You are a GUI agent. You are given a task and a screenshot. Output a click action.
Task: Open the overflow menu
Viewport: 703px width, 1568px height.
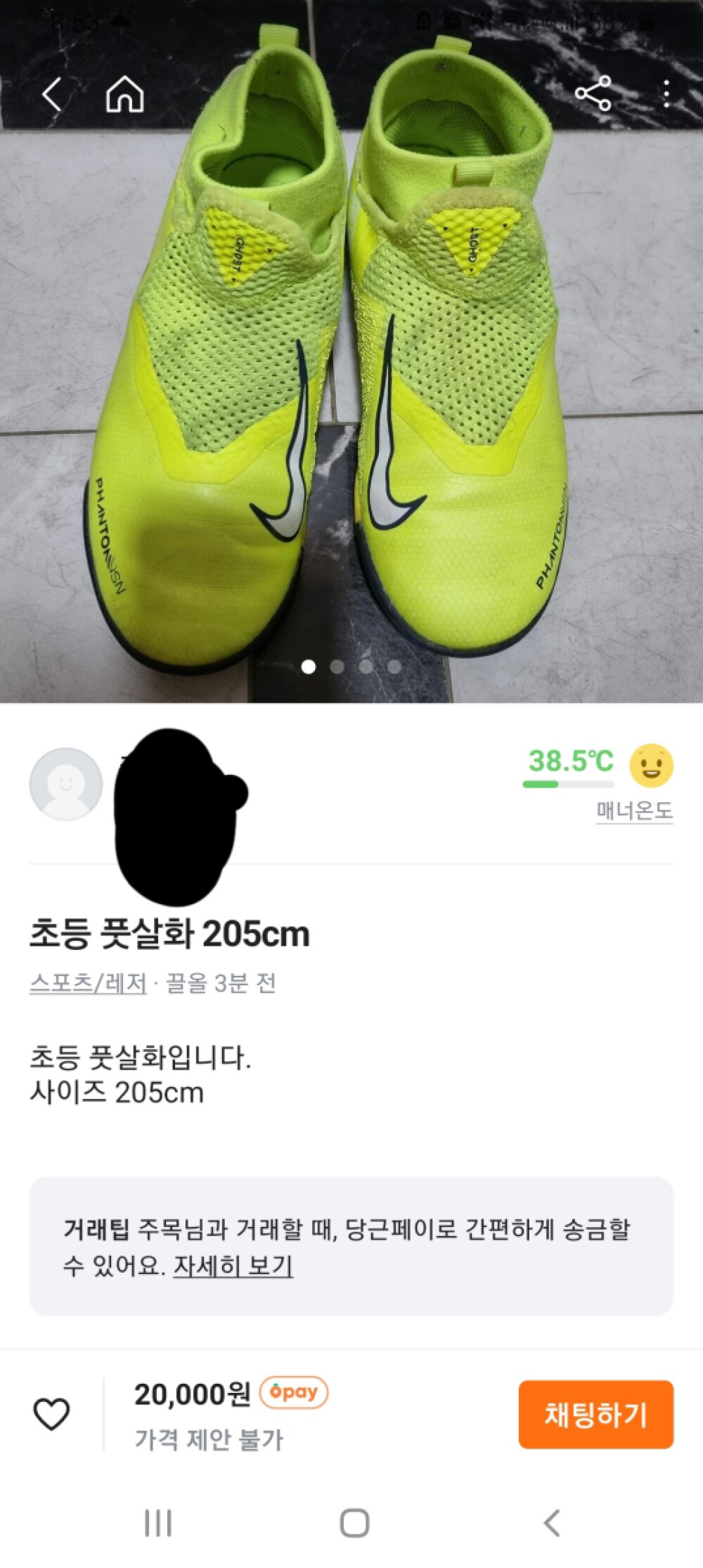[x=666, y=94]
